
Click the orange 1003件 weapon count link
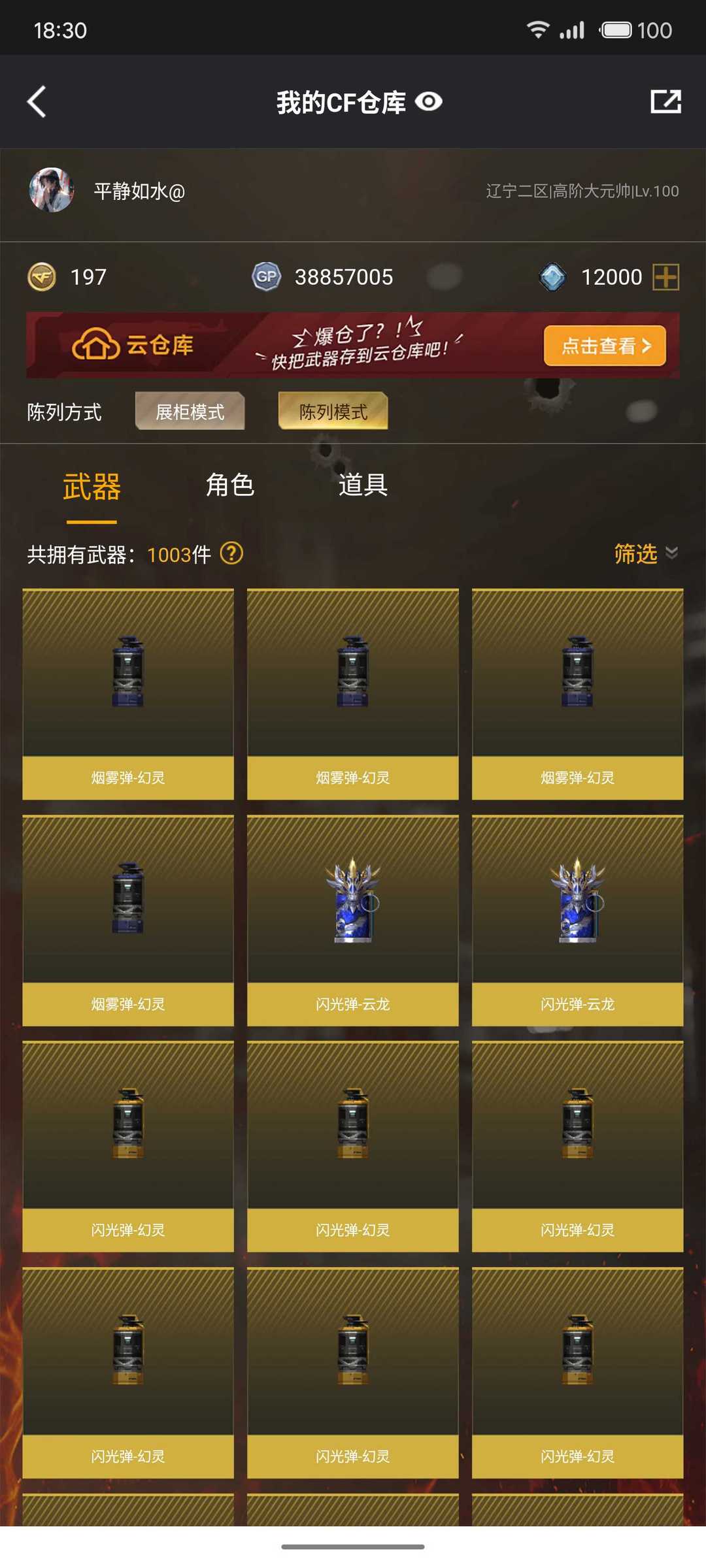pos(177,553)
